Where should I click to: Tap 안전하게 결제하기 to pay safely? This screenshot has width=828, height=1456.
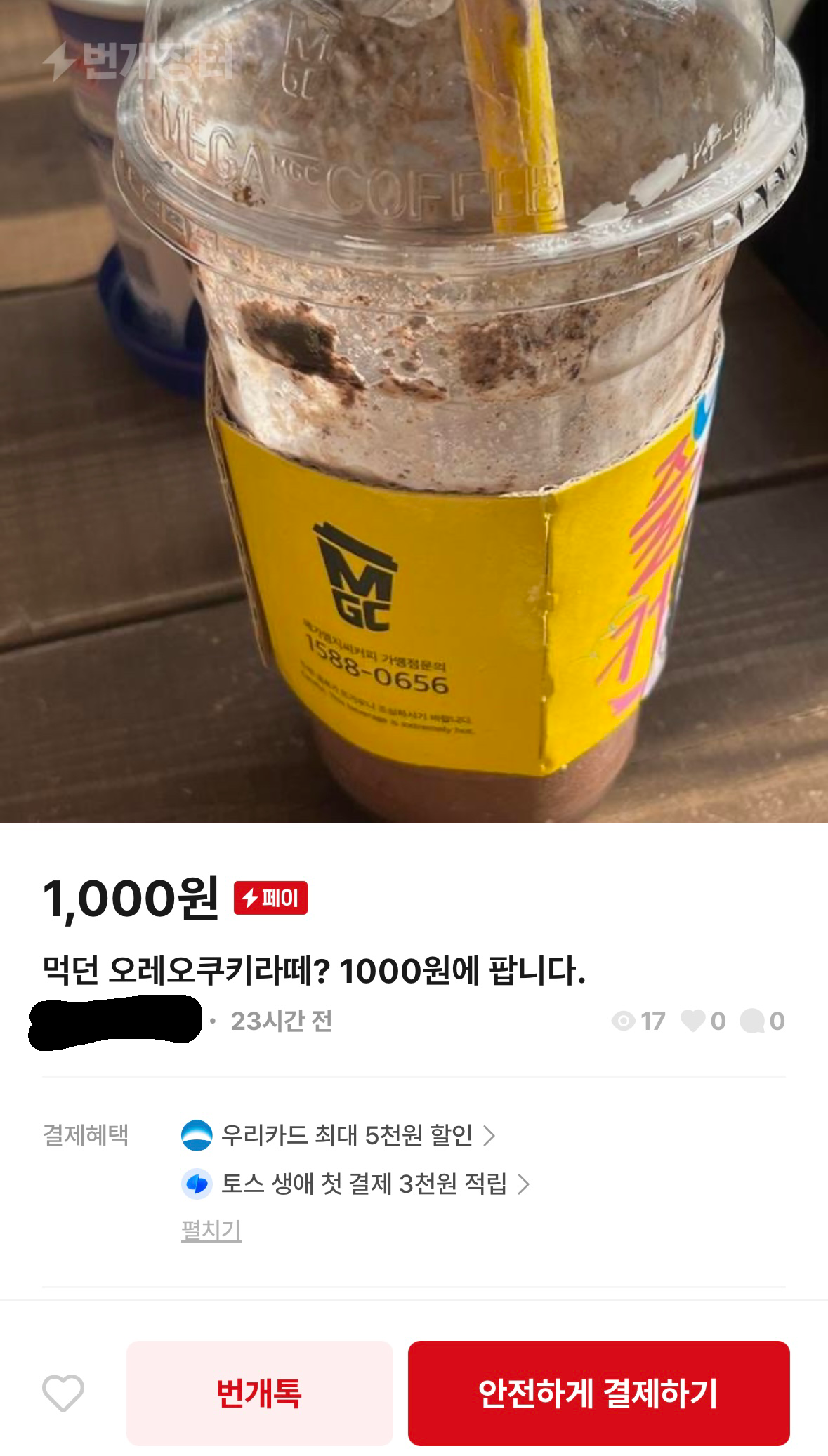point(598,1393)
